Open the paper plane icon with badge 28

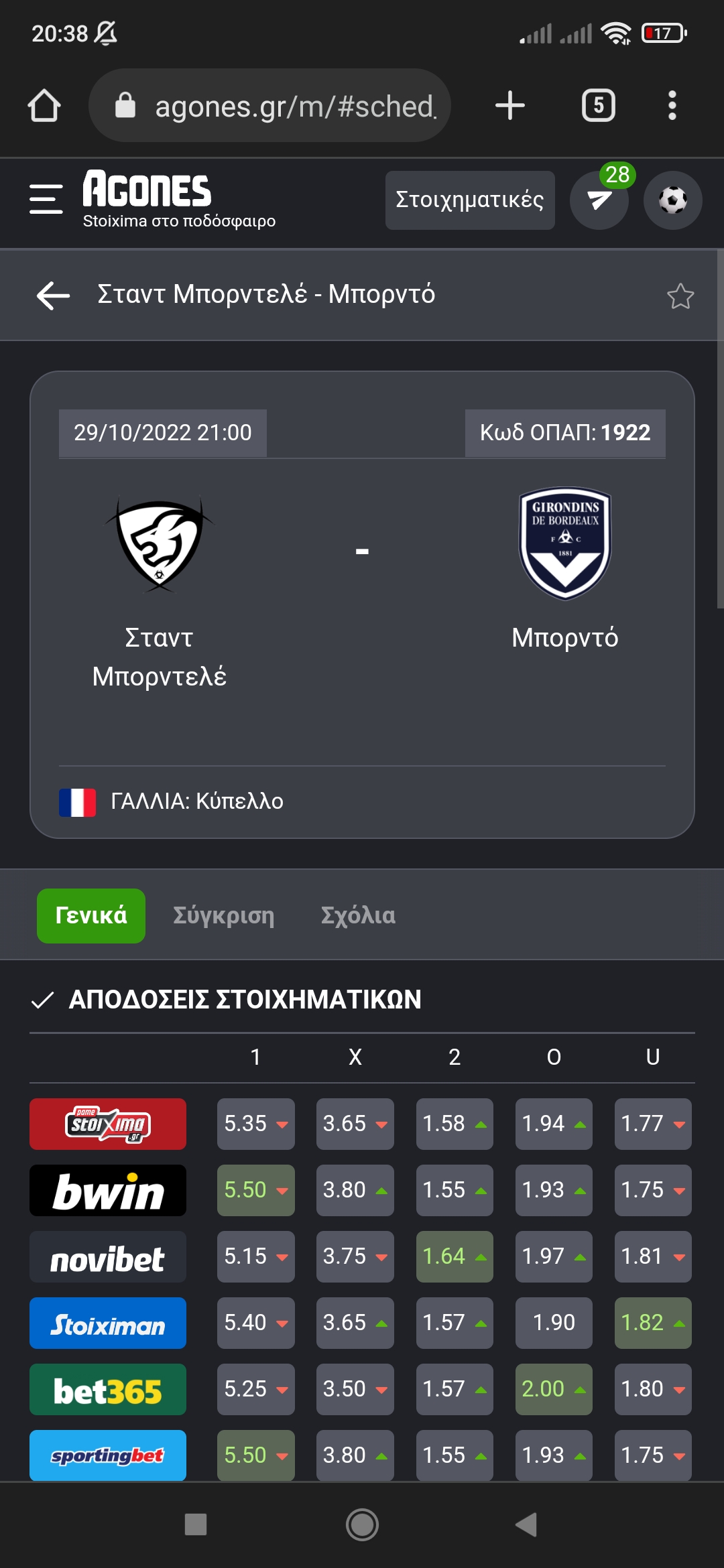click(599, 200)
